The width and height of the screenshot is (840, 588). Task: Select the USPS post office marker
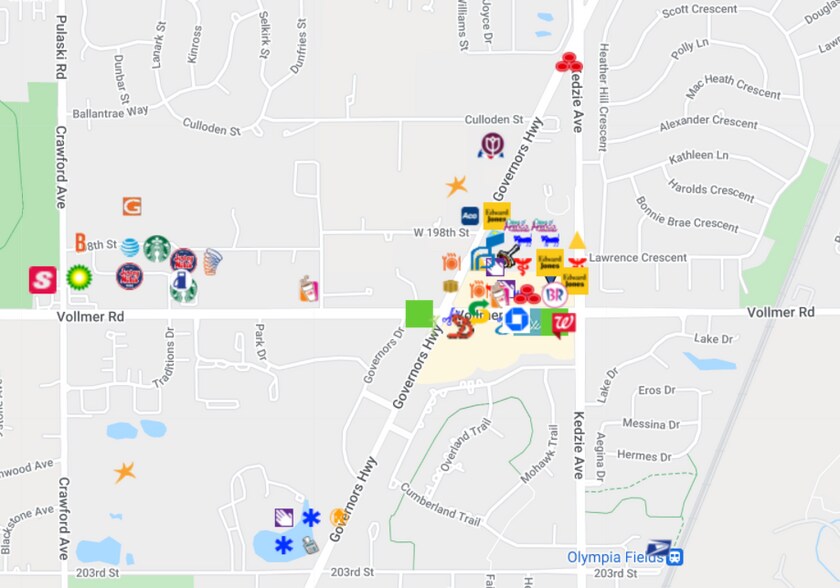[658, 547]
